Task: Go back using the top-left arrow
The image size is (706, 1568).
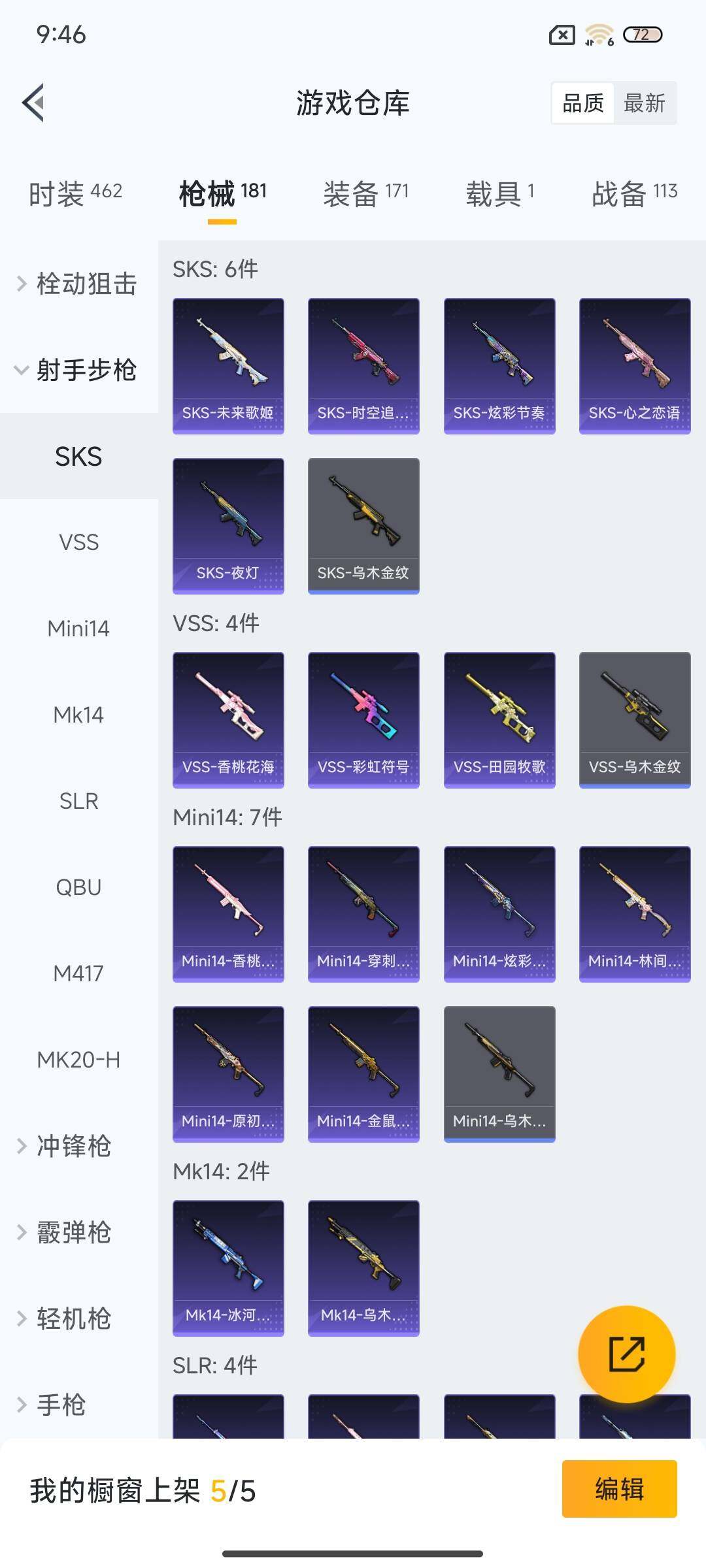Action: pos(34,103)
